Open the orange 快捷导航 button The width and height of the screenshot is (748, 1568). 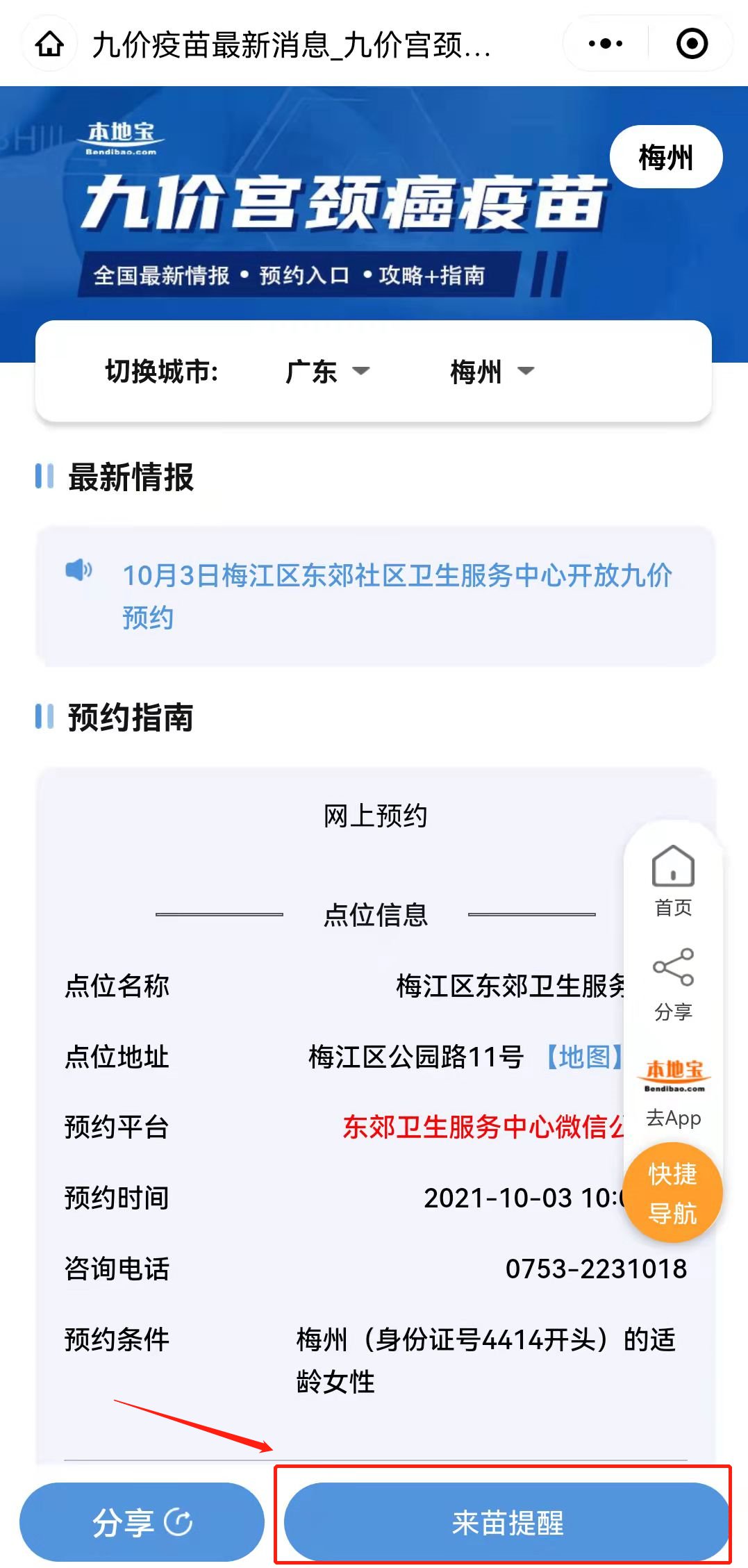[672, 1193]
